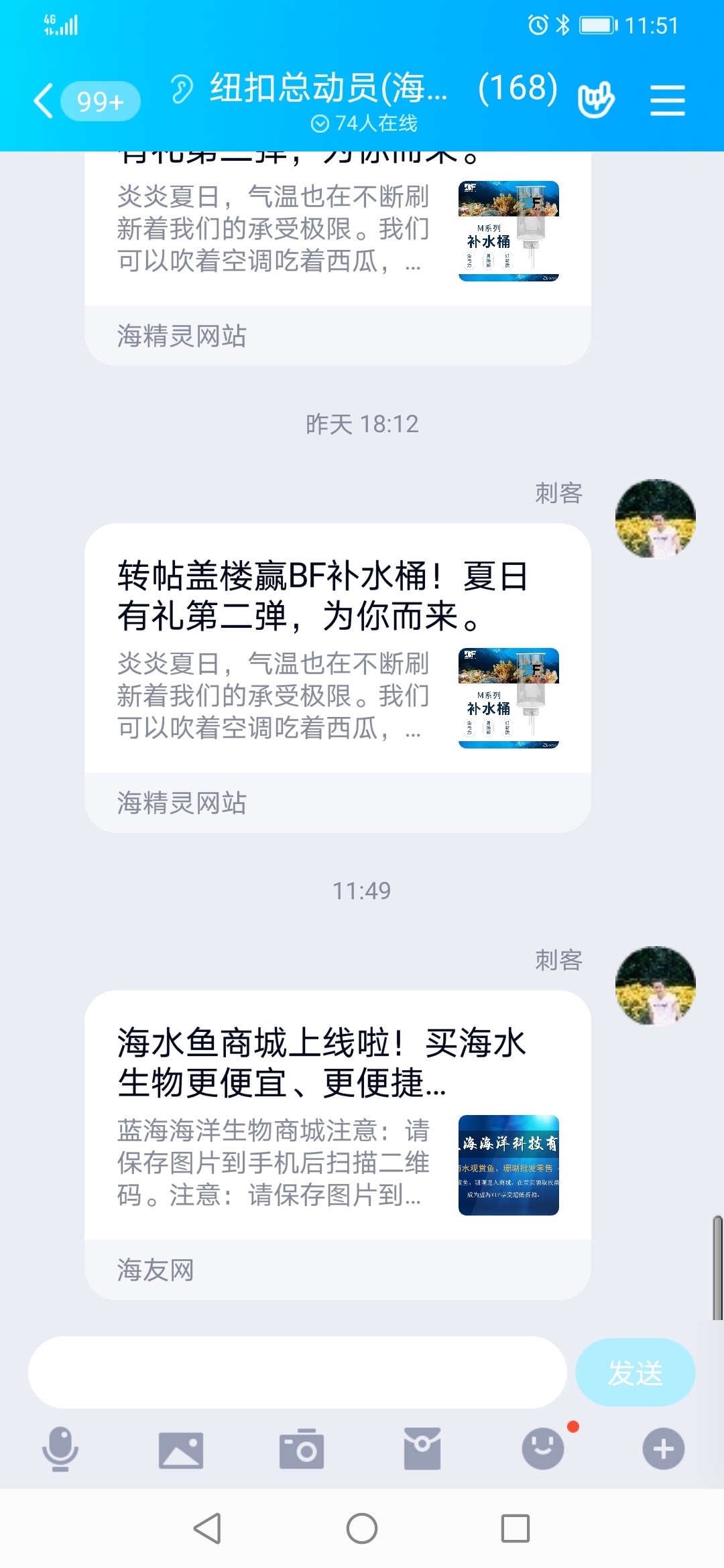Screen dimensions: 724x1568
Task: Open recent apps from the navigation bar
Action: click(x=515, y=1528)
